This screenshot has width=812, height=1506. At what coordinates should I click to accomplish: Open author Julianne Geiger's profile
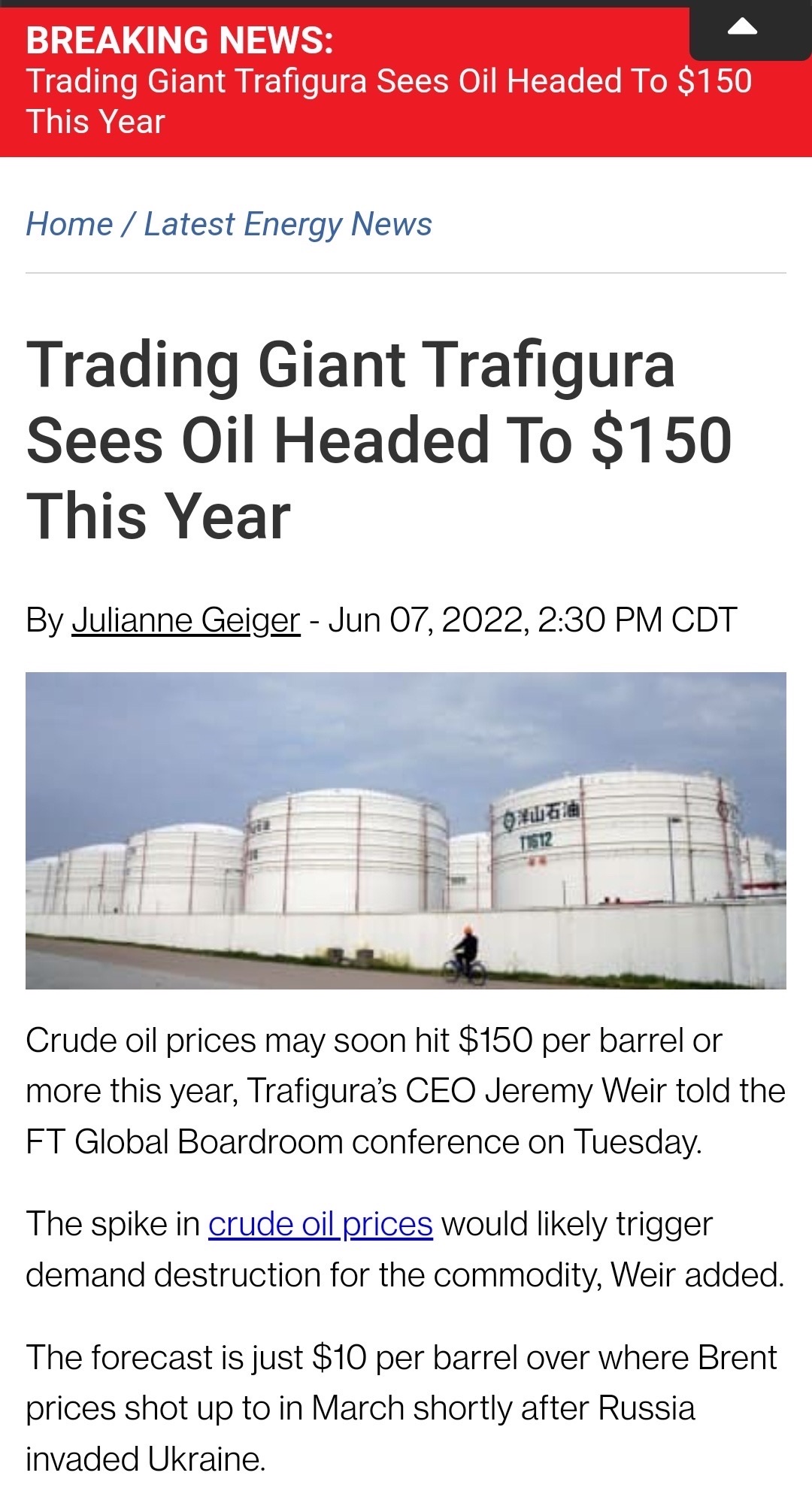click(x=186, y=620)
